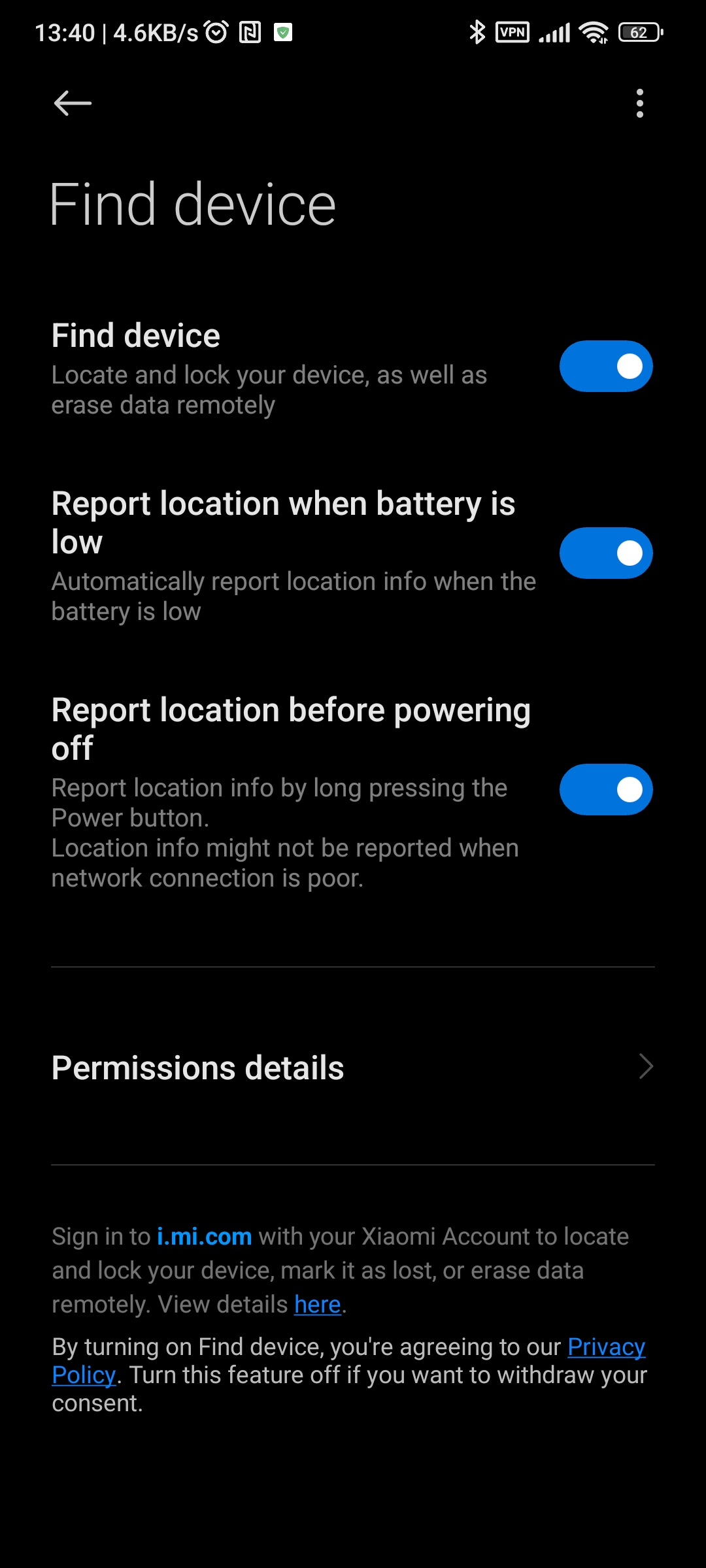The height and width of the screenshot is (1568, 706).
Task: Click the back arrow
Action: 72,103
